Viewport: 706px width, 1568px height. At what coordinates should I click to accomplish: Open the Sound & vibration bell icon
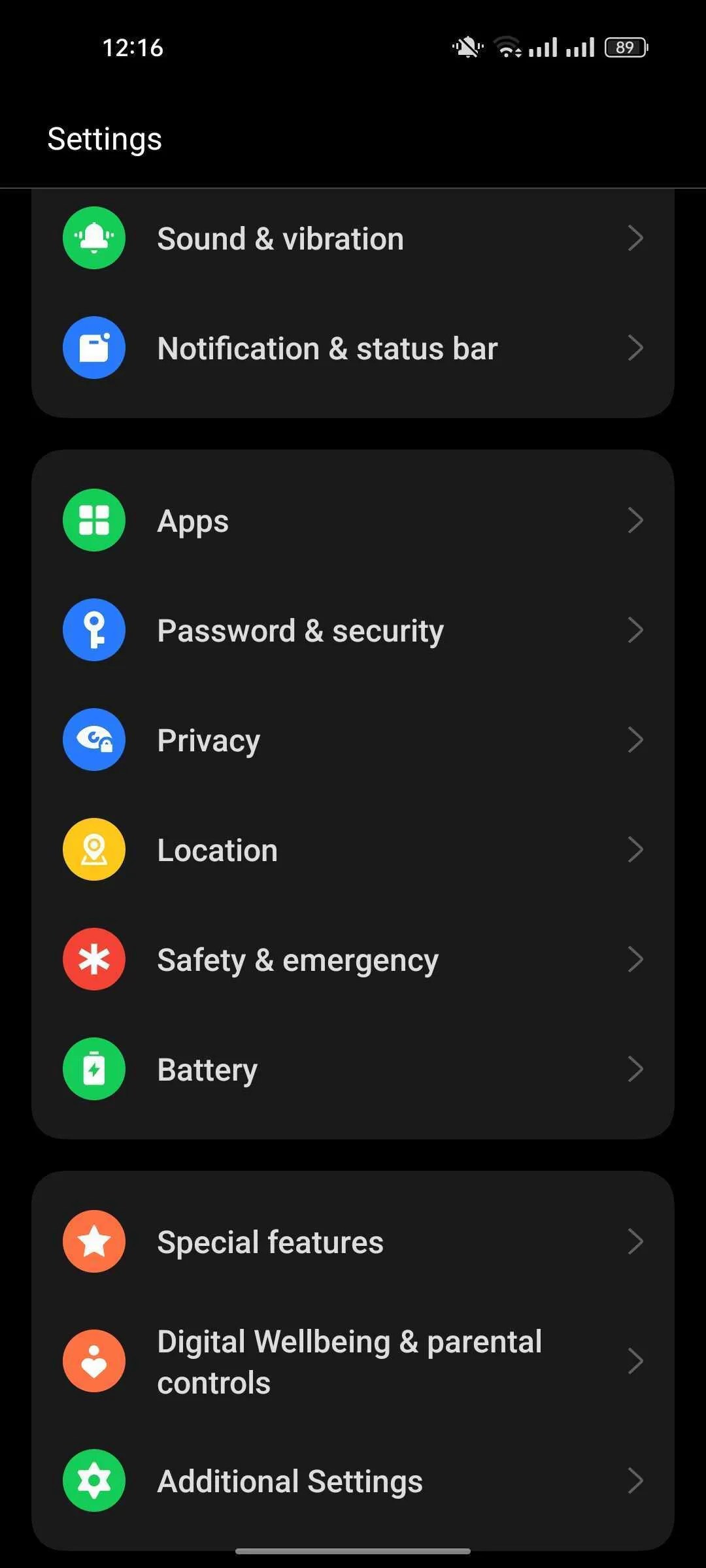93,238
